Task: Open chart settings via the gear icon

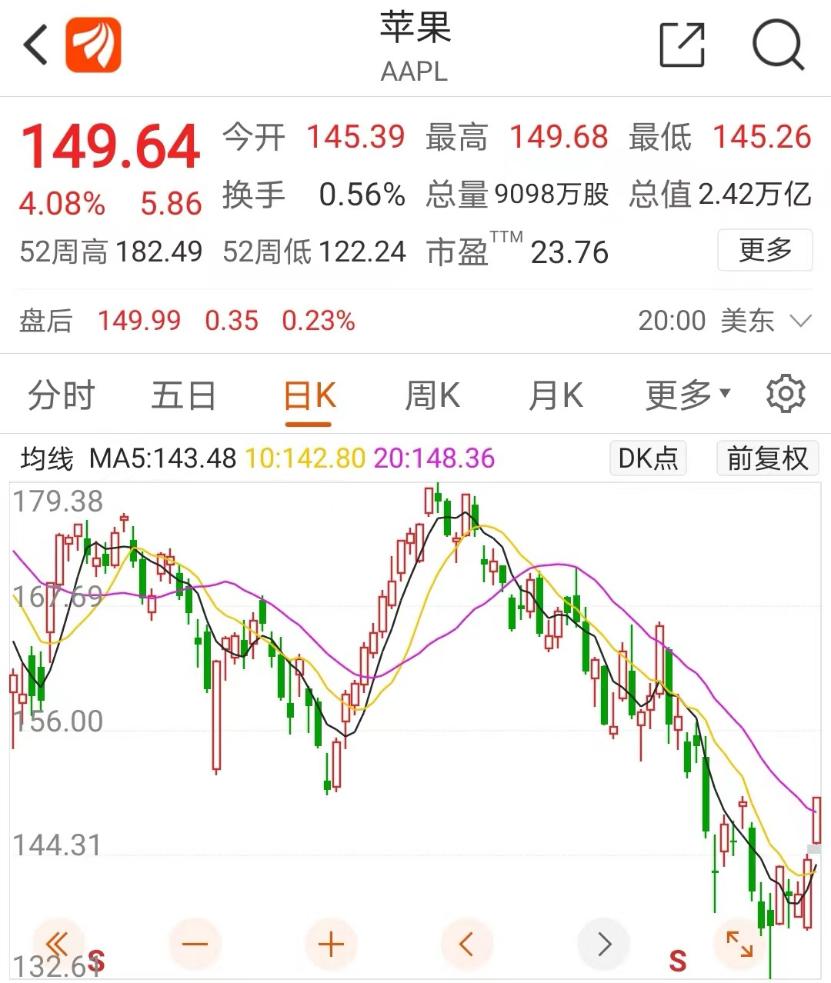Action: click(x=786, y=394)
